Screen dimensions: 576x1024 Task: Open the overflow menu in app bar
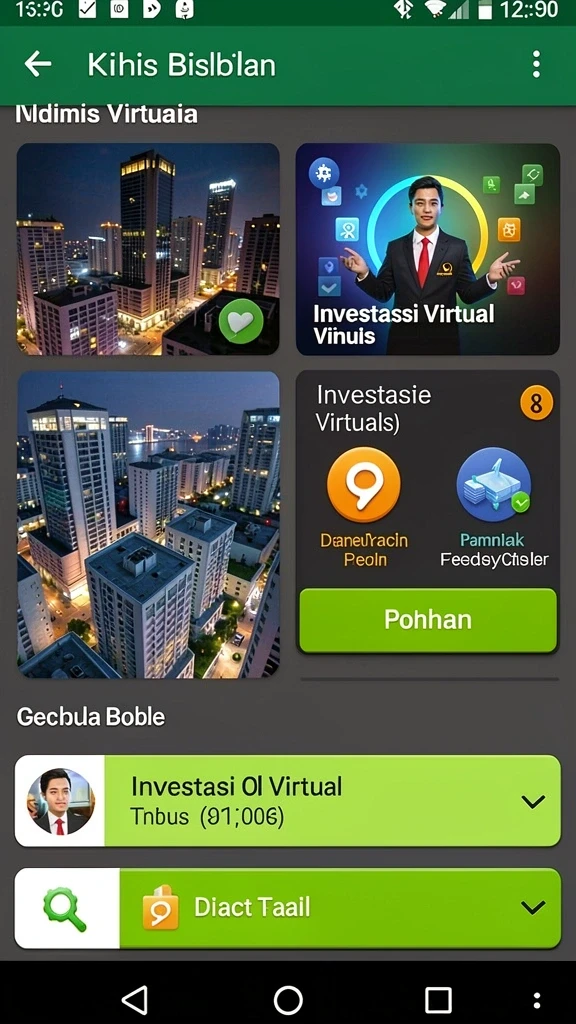pos(536,64)
